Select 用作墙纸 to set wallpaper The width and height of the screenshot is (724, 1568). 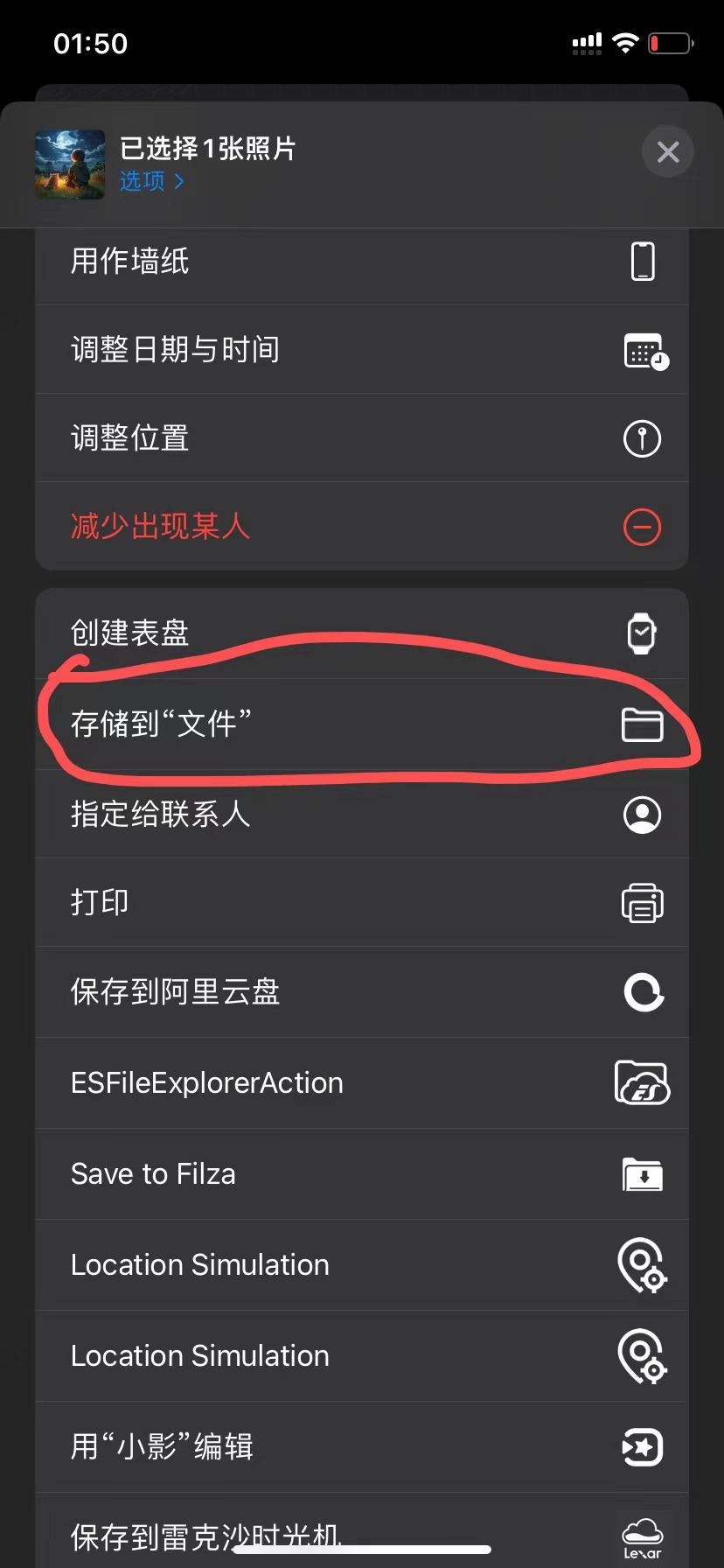(361, 262)
